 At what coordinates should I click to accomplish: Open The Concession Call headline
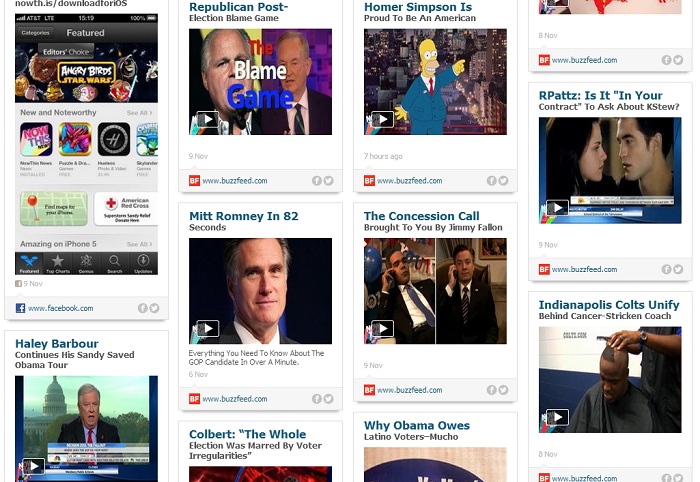pyautogui.click(x=421, y=216)
